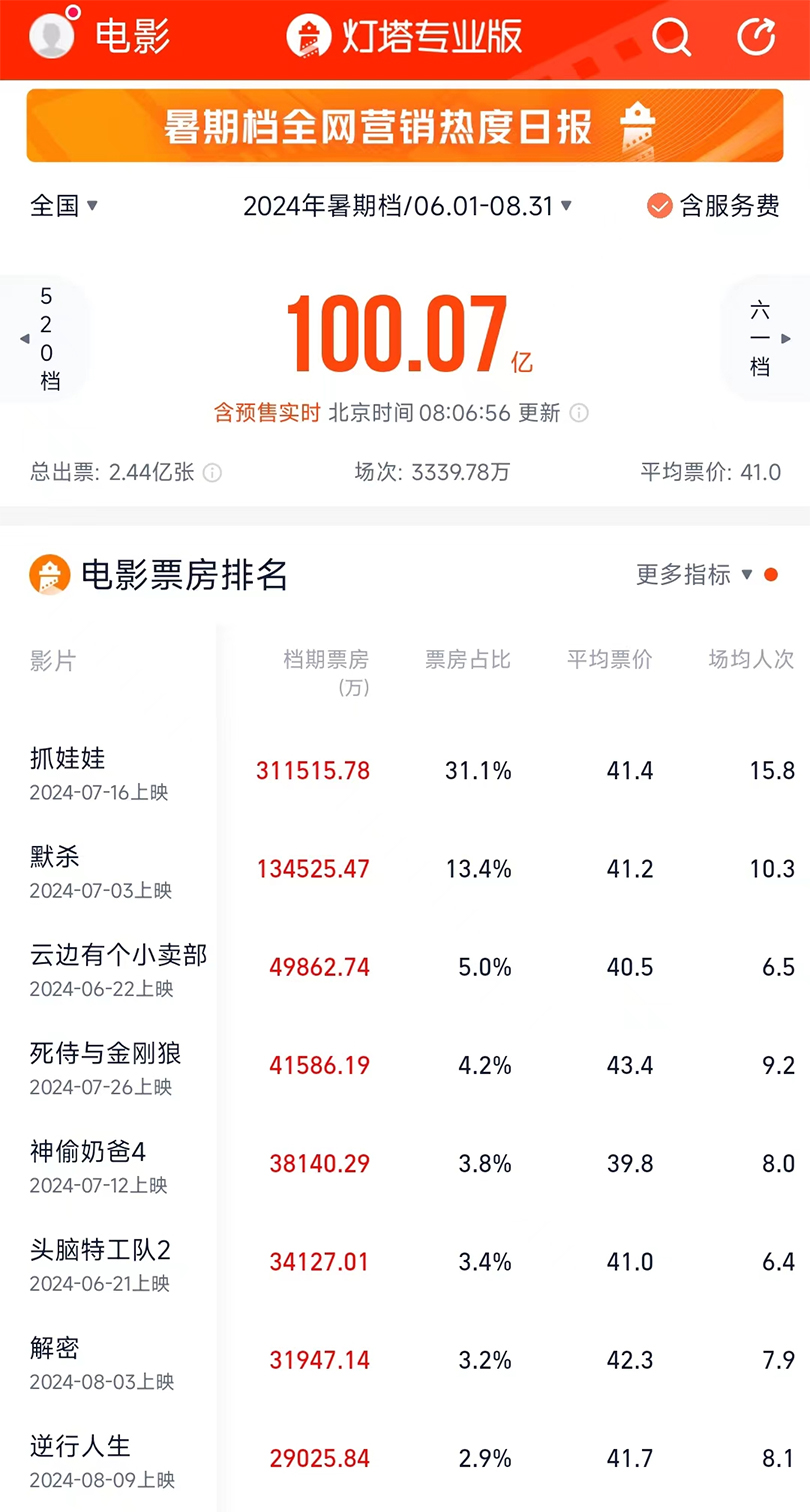Select the 死侍与金刚狼 row
Image resolution: width=810 pixels, height=1512 pixels.
point(106,1053)
